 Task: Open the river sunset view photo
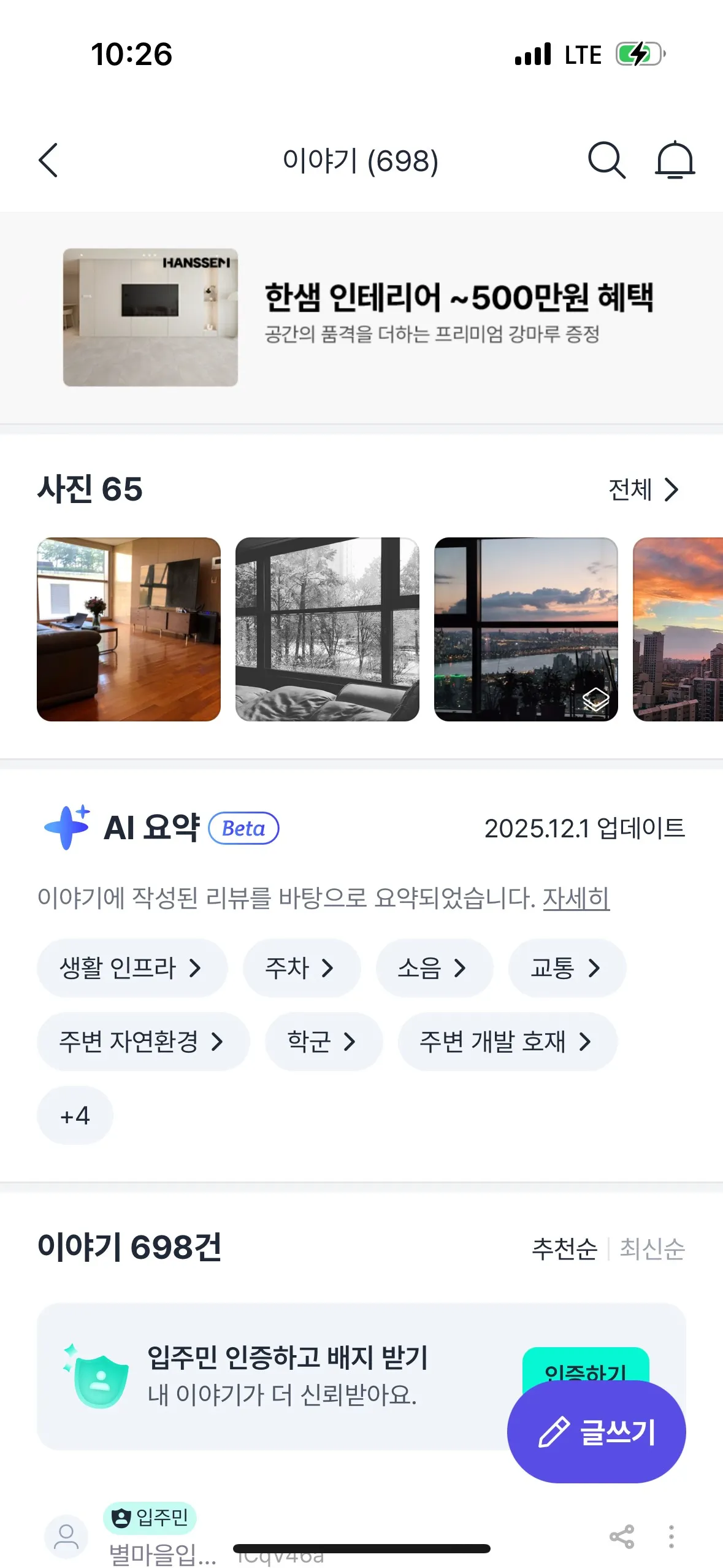pyautogui.click(x=526, y=629)
